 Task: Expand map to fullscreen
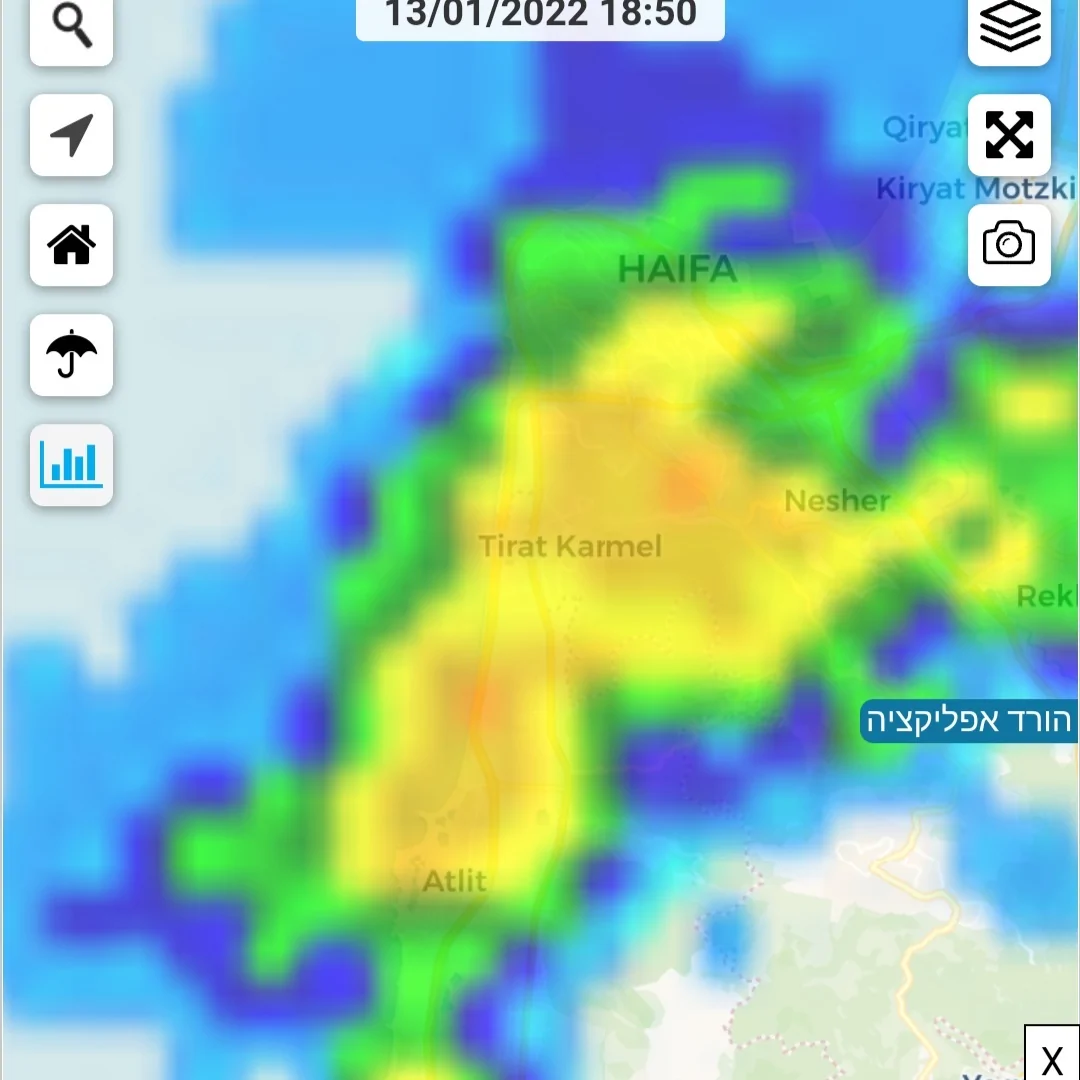click(x=1009, y=135)
